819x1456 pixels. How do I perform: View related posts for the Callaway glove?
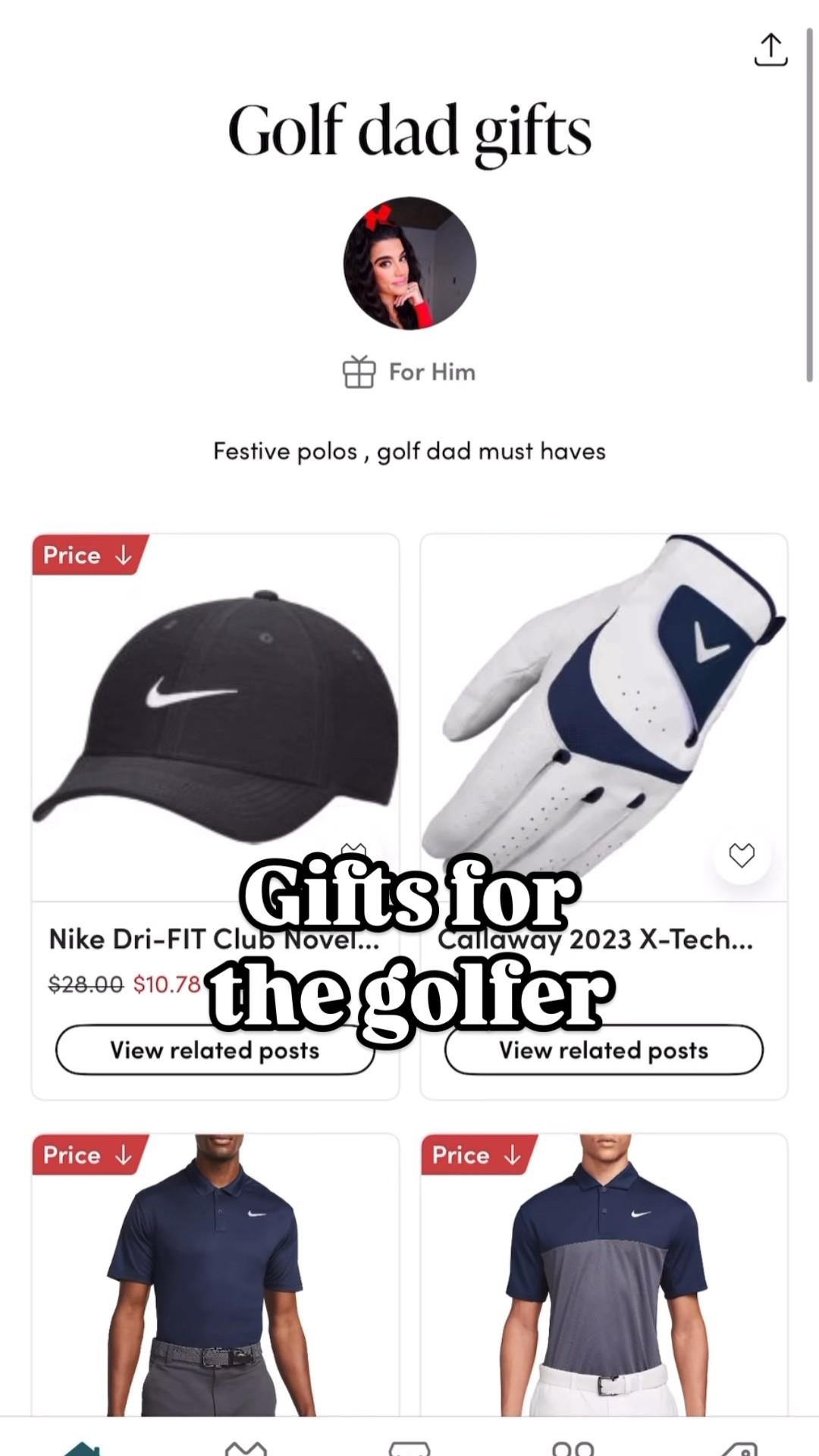coord(604,1050)
